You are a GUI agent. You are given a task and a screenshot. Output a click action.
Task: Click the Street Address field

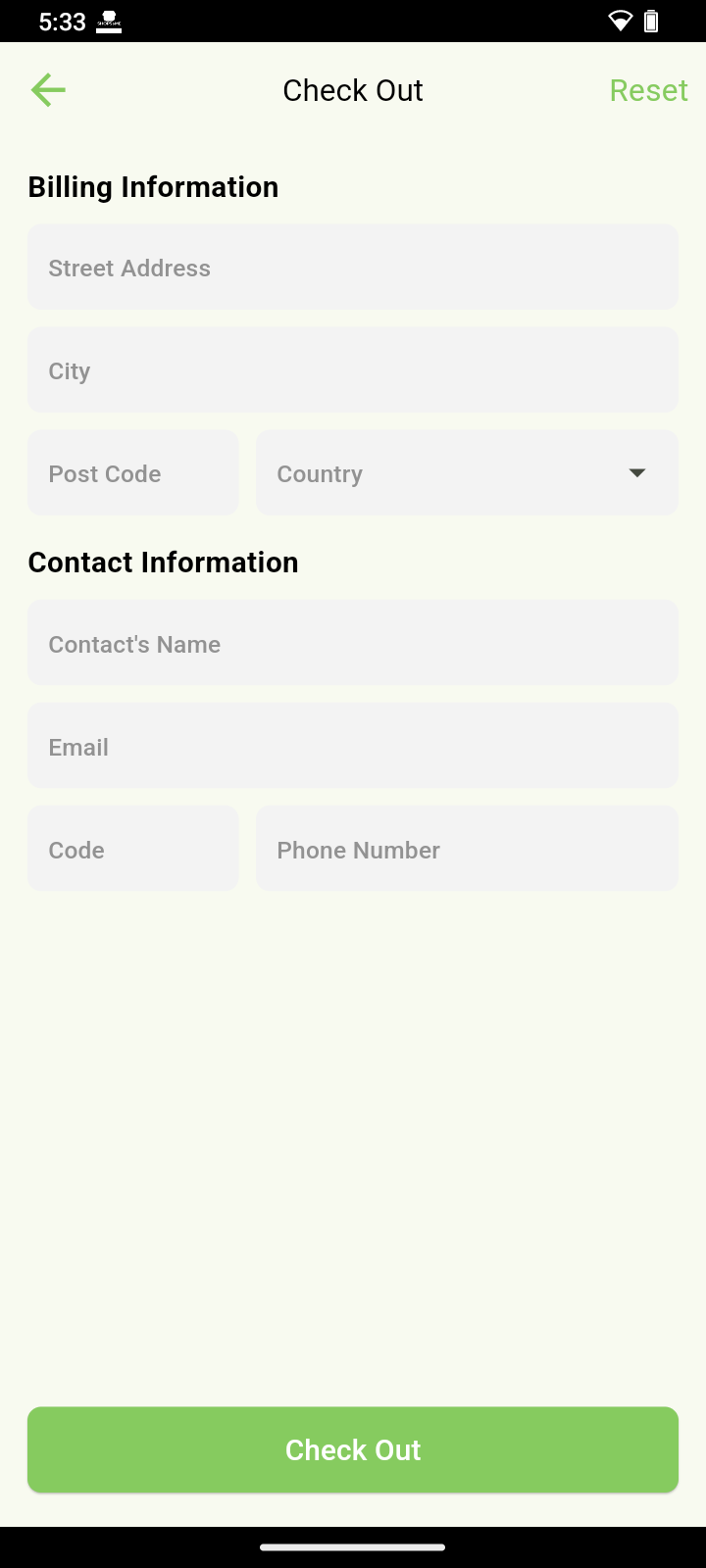click(x=353, y=267)
